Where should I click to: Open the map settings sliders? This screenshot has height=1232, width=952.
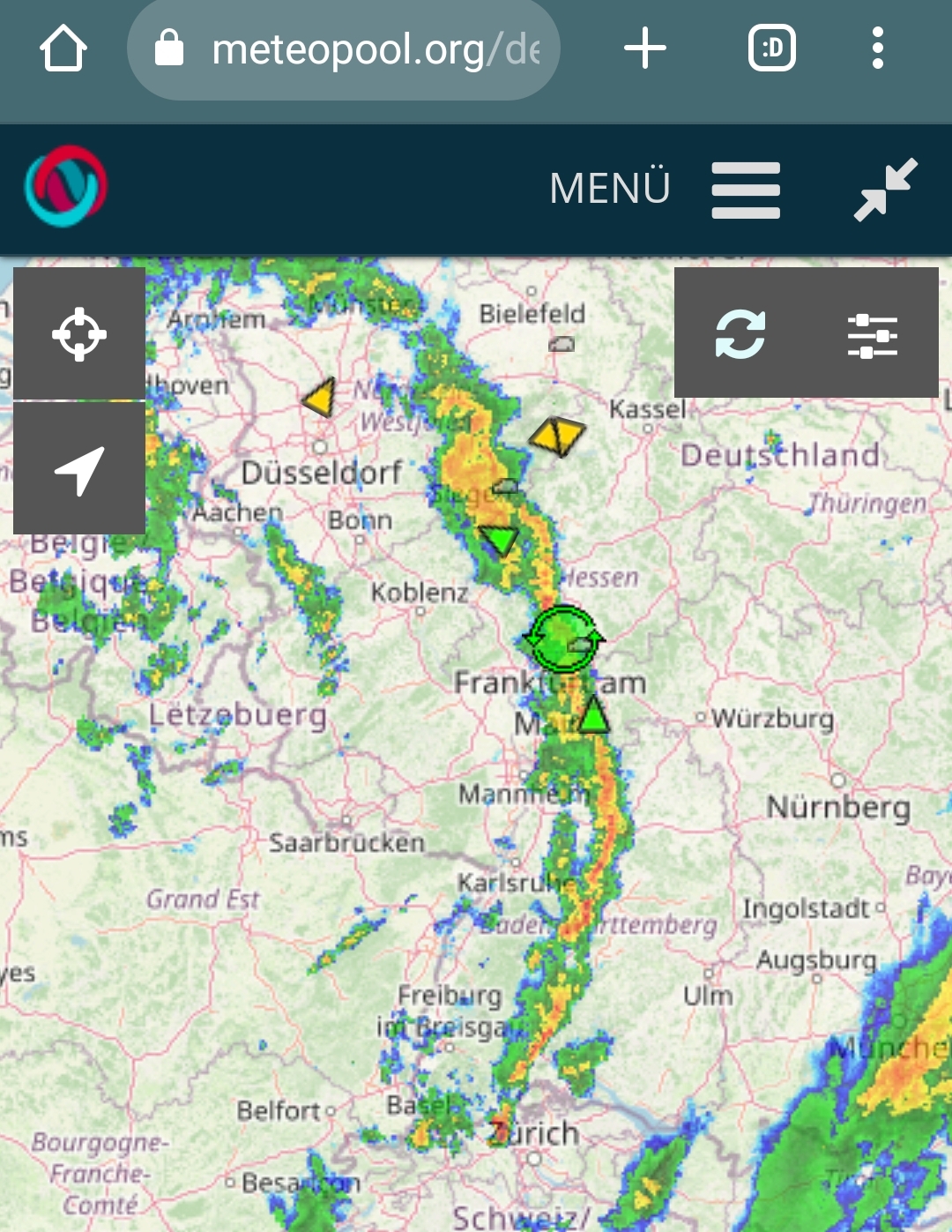[872, 335]
